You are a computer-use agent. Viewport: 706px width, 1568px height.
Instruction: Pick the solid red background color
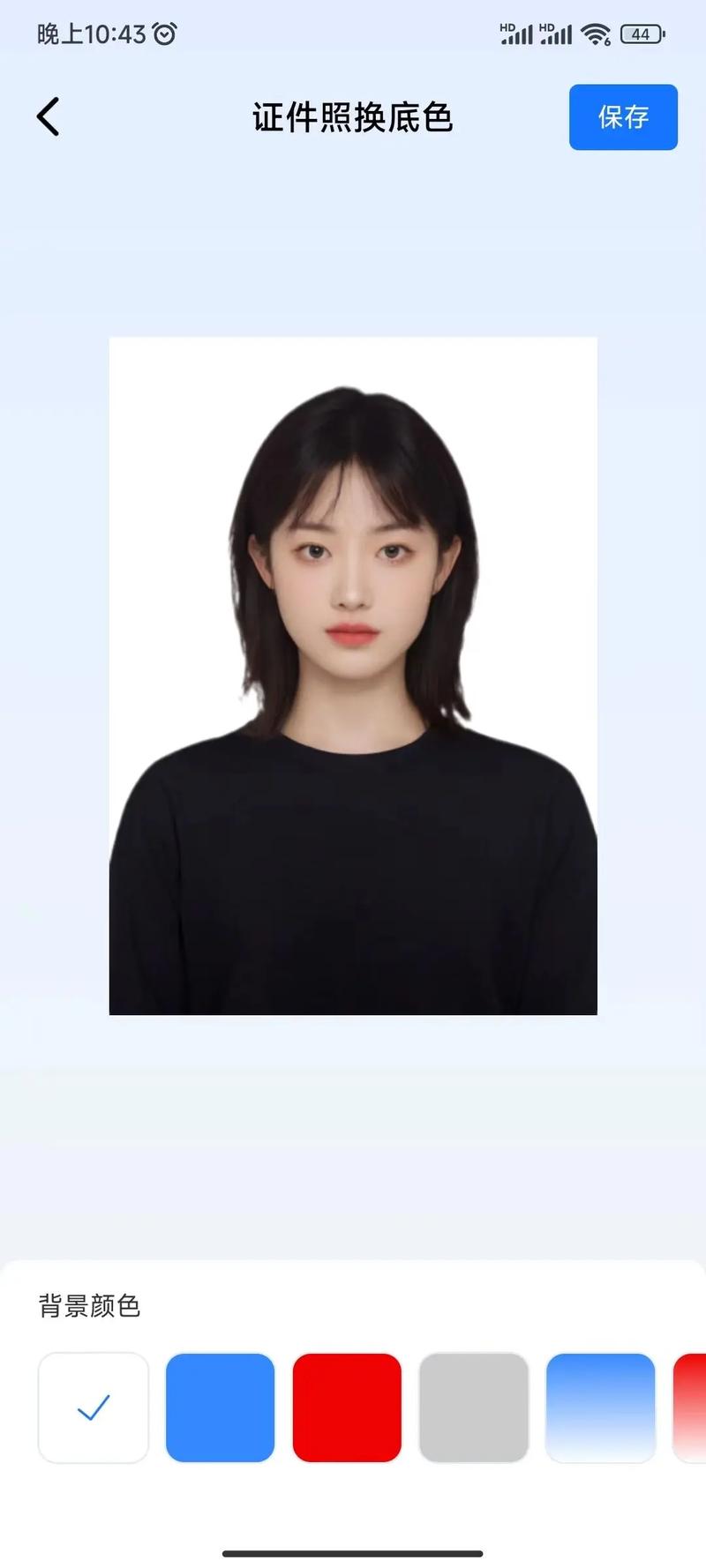[x=347, y=1407]
